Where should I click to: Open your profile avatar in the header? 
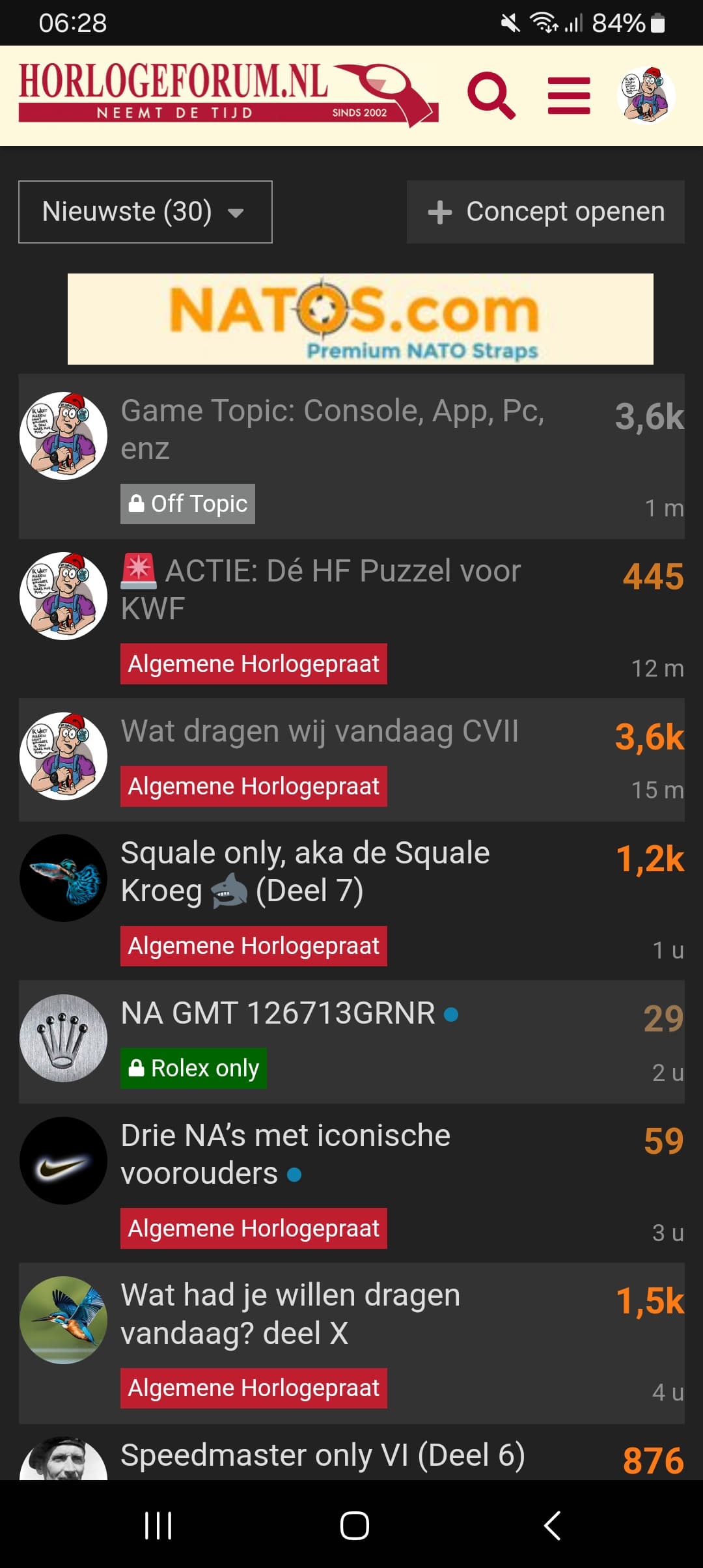pyautogui.click(x=646, y=95)
